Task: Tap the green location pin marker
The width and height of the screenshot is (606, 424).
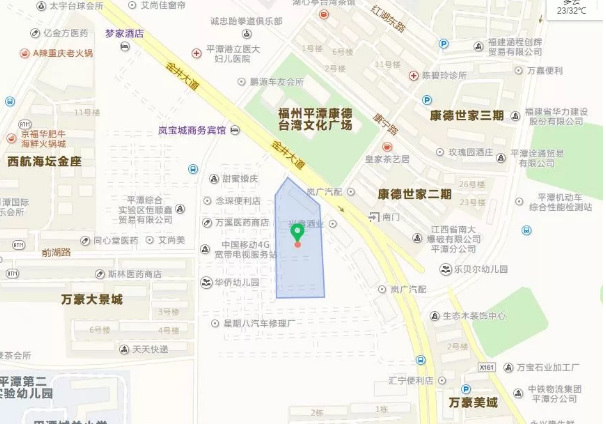Action: pos(297,234)
